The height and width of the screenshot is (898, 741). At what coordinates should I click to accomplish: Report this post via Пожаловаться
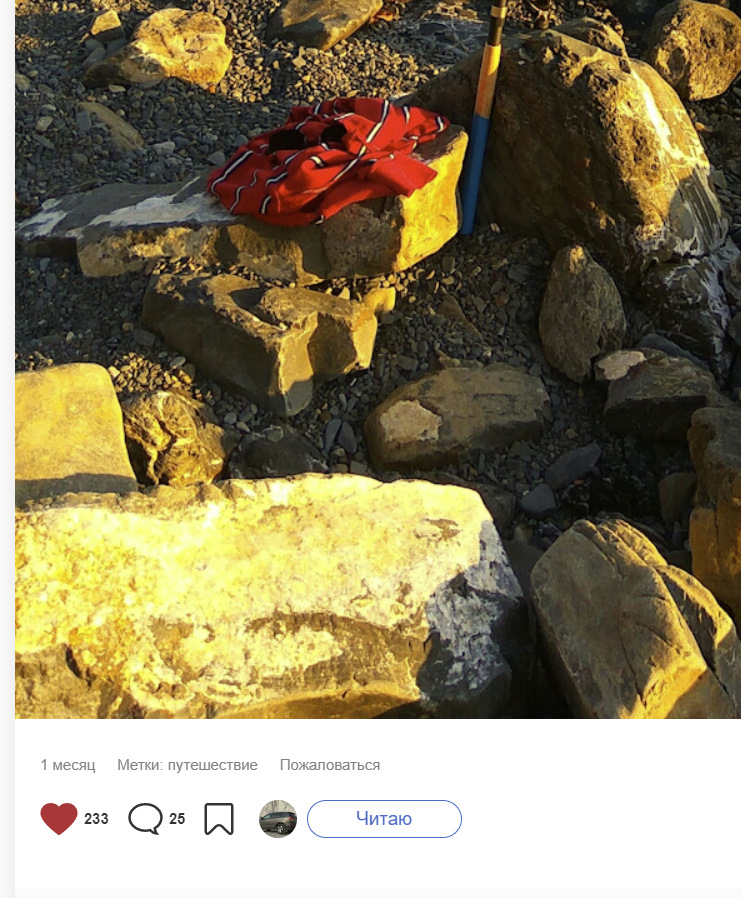coord(330,765)
